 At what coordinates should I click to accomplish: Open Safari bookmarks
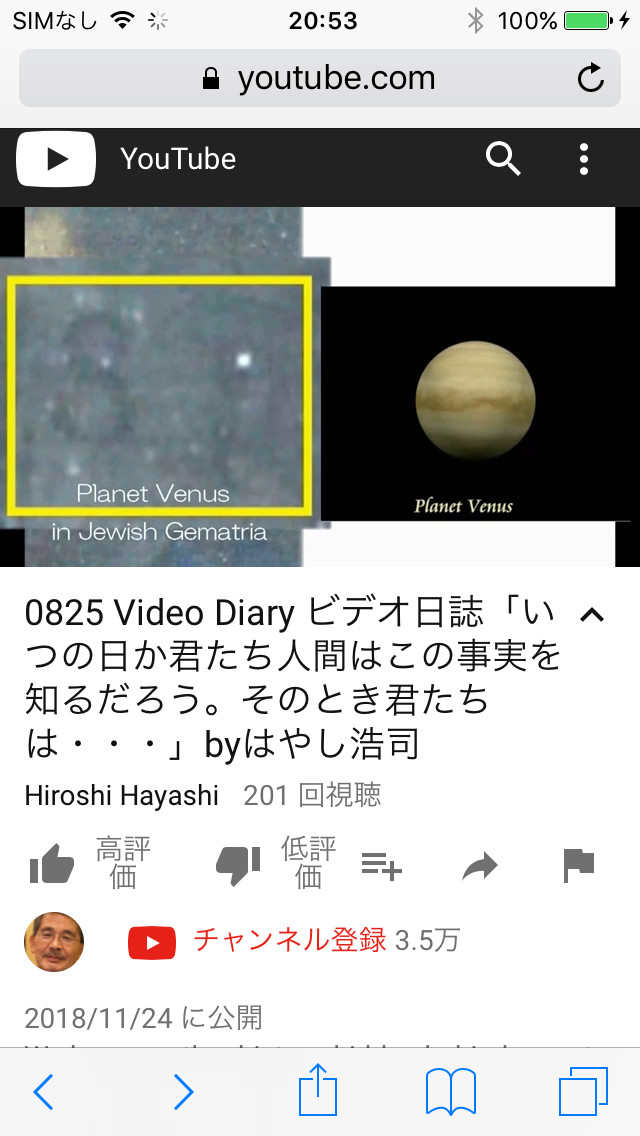point(450,1092)
